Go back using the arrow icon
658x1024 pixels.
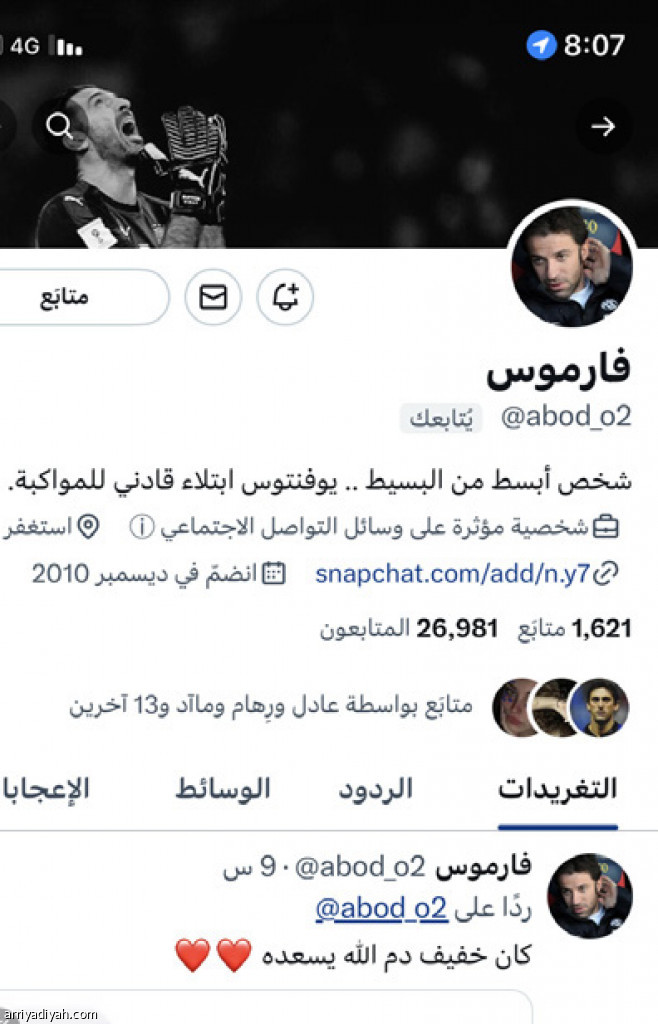pos(603,126)
